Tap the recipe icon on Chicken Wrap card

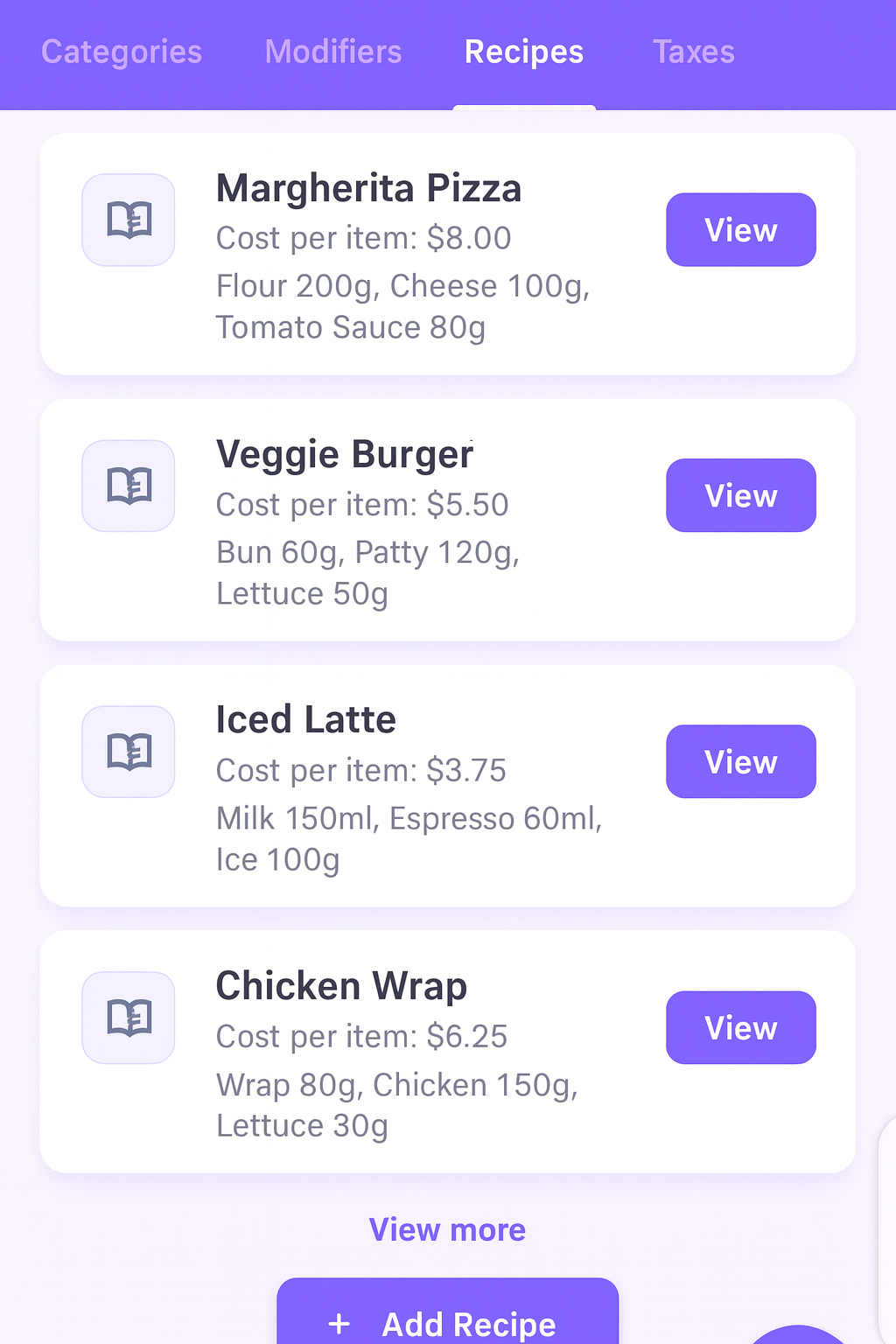coord(128,1017)
